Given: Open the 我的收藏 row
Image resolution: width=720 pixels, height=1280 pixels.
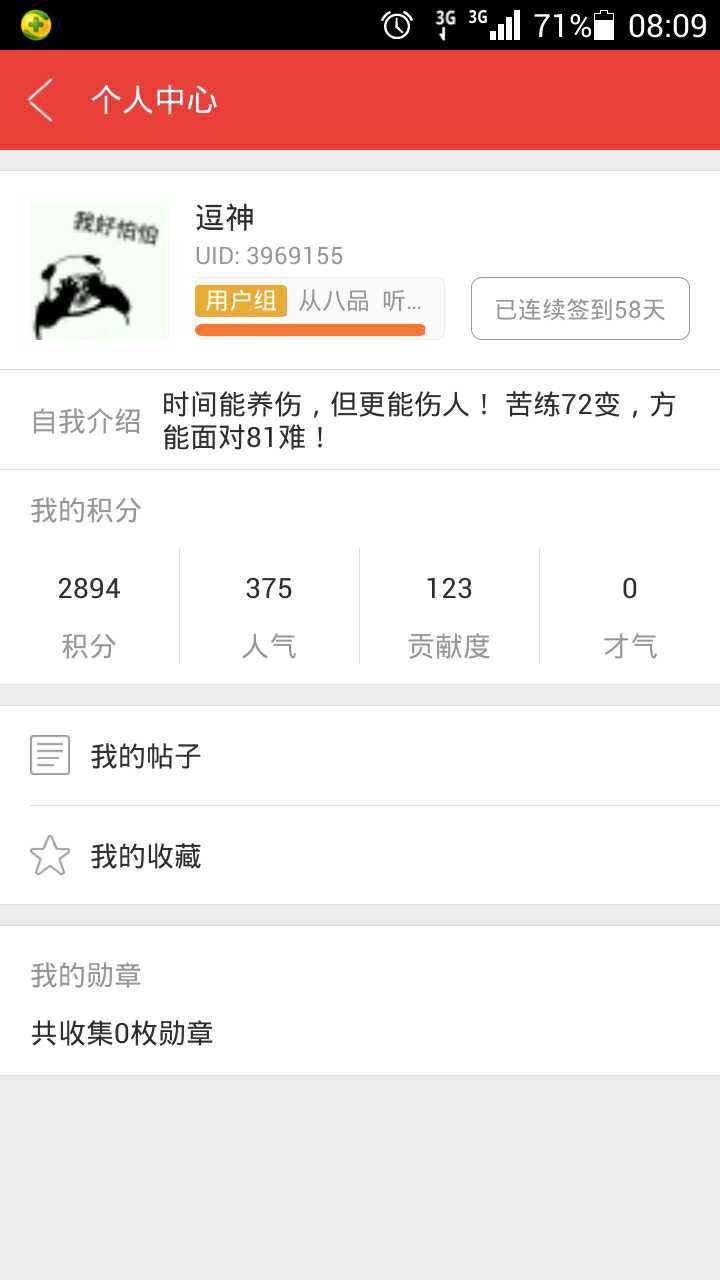Looking at the screenshot, I should tap(360, 856).
